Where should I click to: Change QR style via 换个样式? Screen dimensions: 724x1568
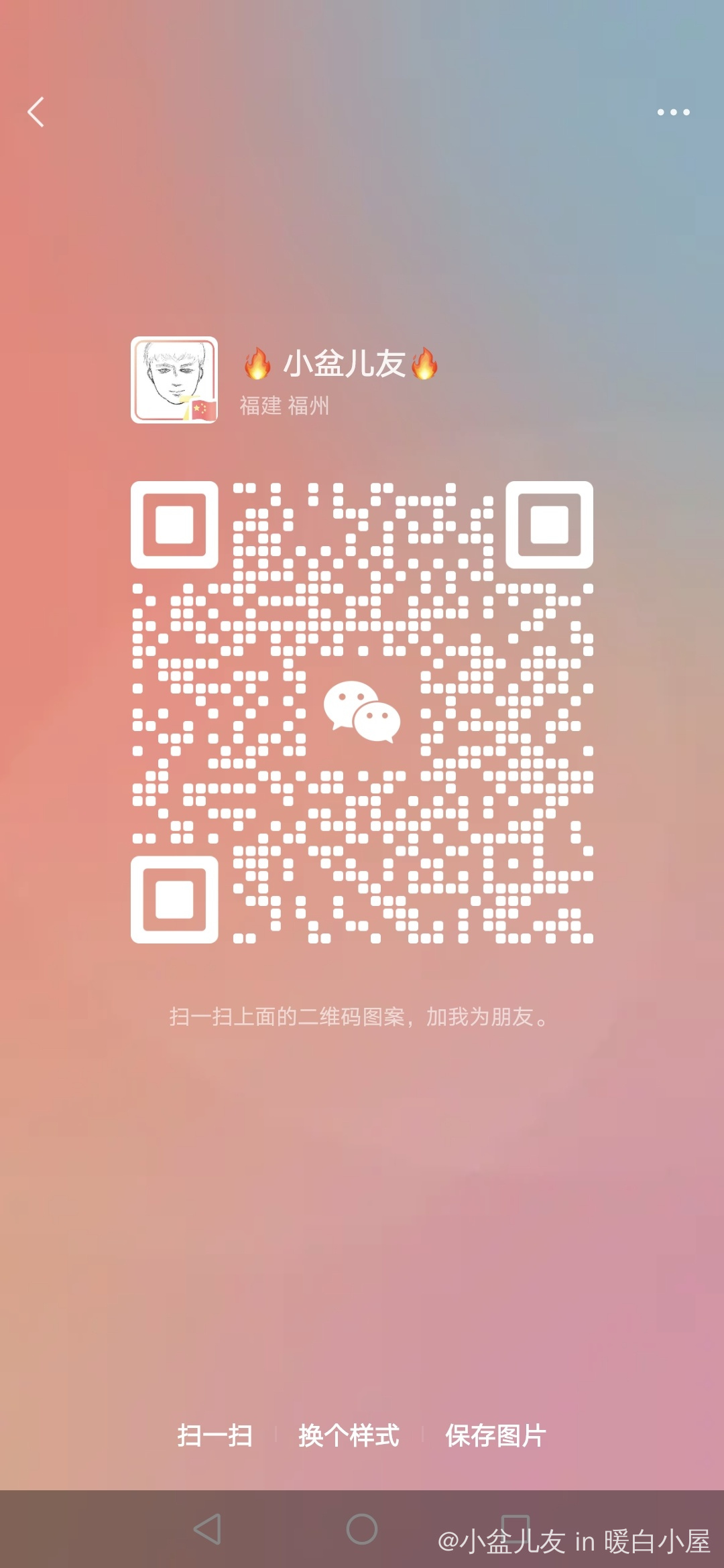[x=349, y=1435]
